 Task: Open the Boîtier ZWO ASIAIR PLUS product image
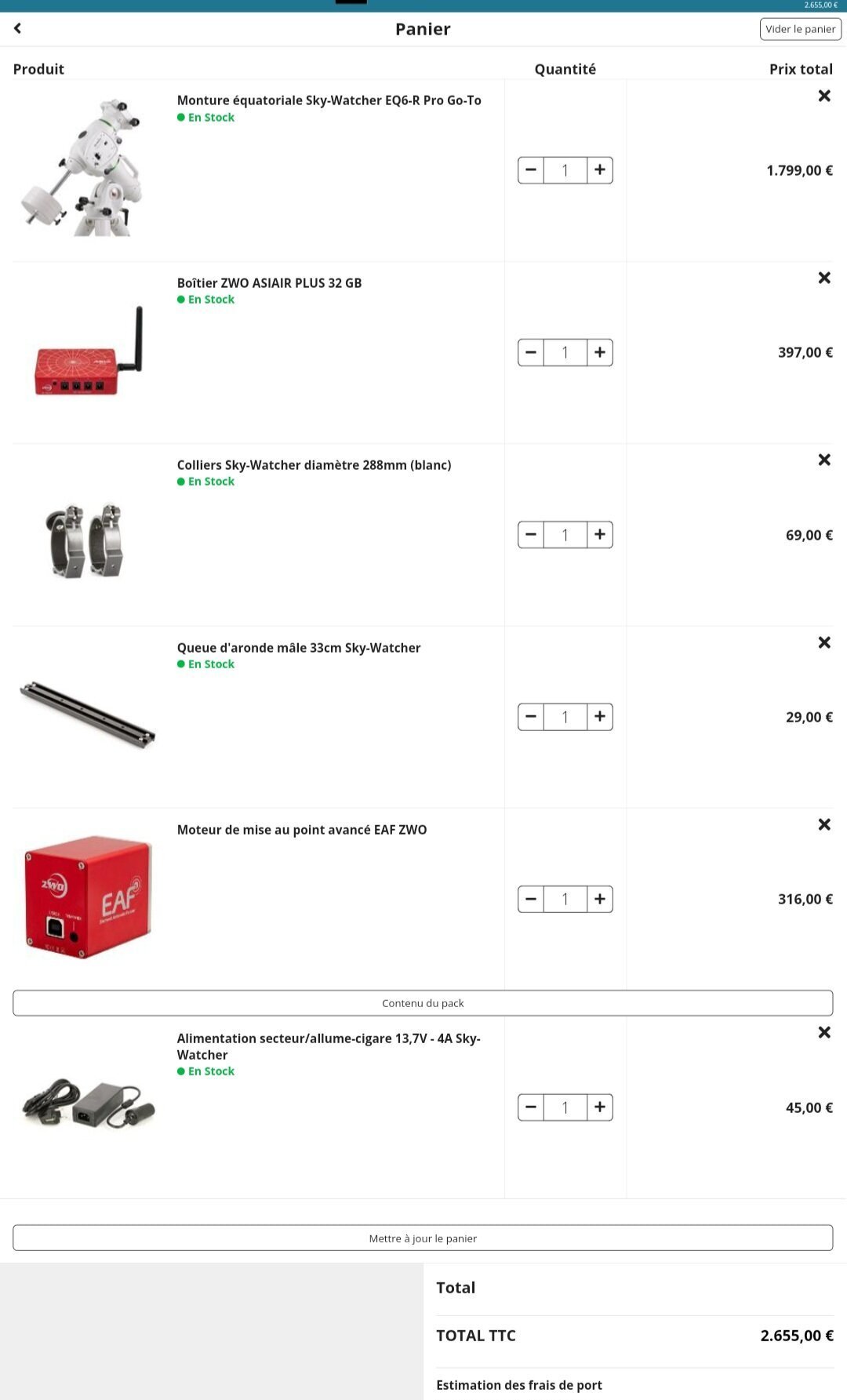click(88, 353)
